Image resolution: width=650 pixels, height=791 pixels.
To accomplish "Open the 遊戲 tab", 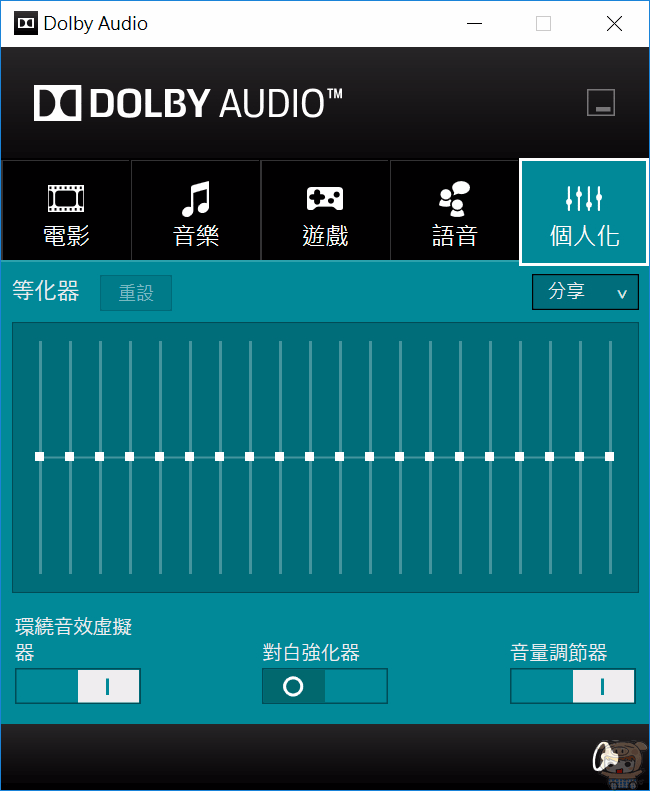I will [x=325, y=211].
